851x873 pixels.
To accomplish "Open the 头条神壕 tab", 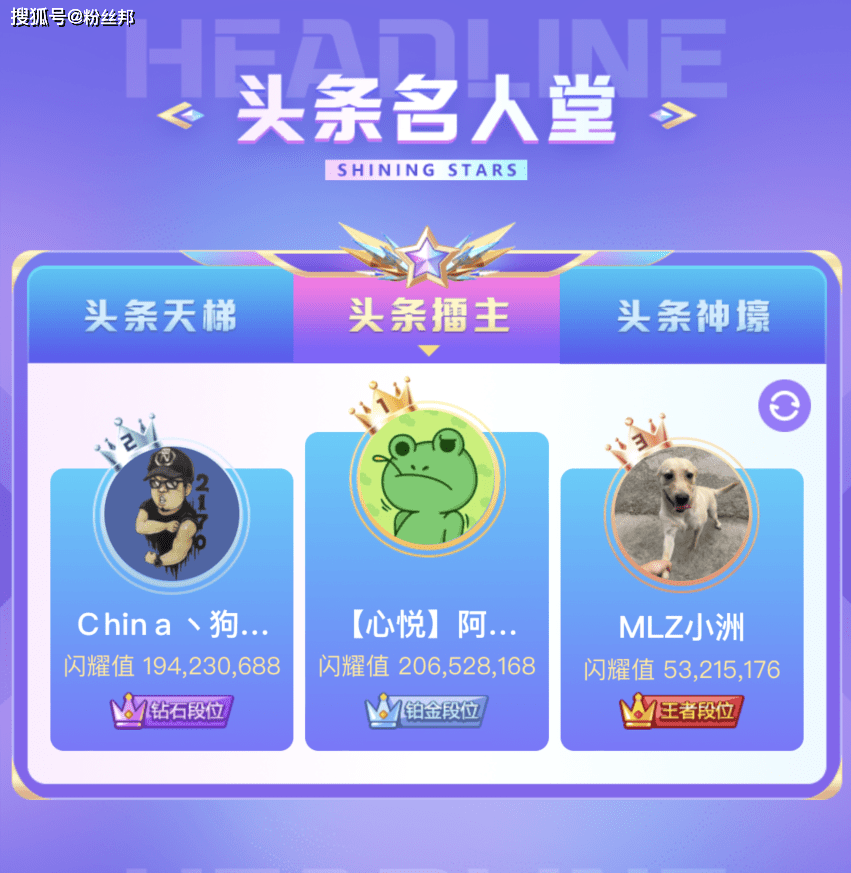I will 693,316.
